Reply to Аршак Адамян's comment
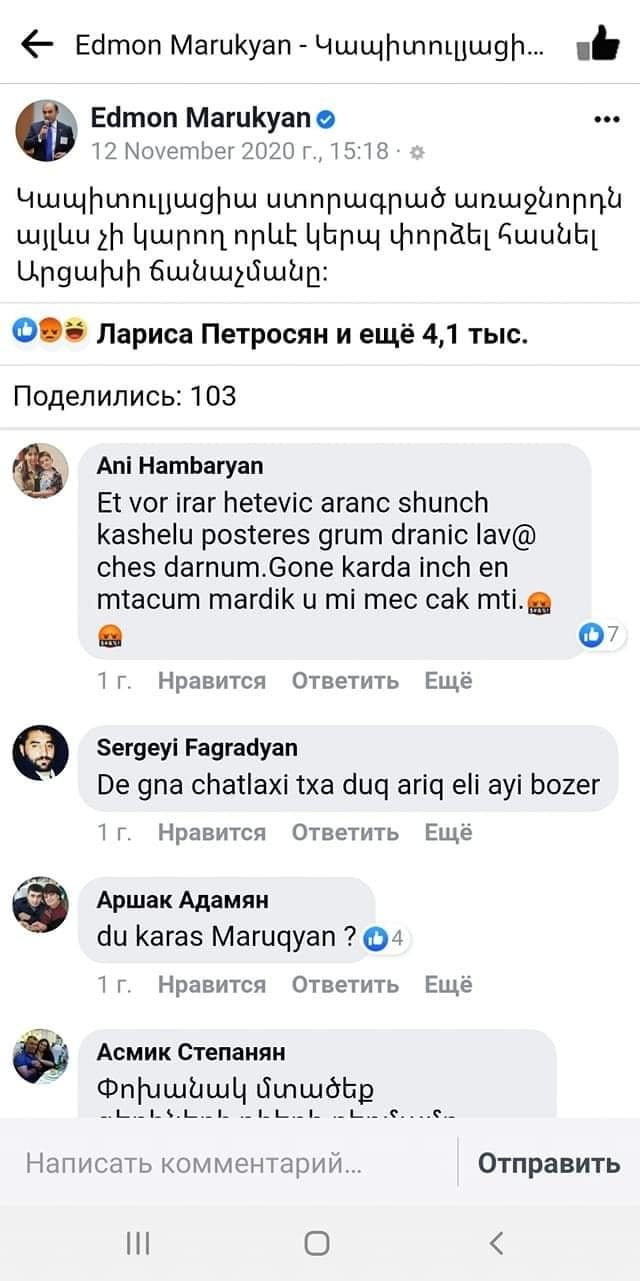 tap(345, 985)
